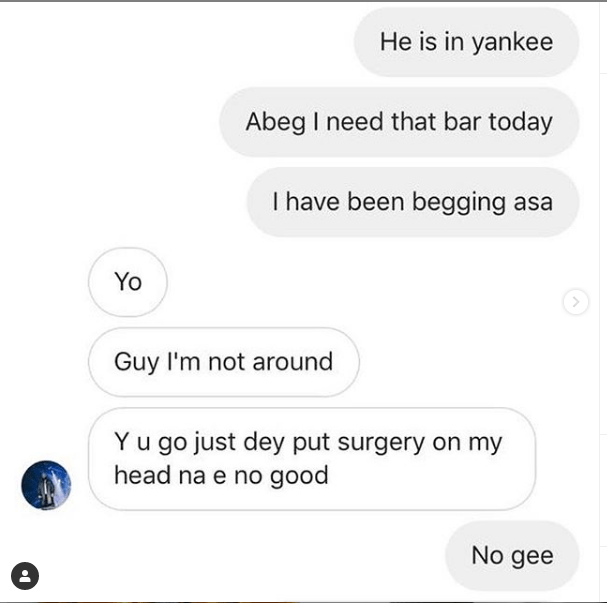Viewport: 607px width, 603px height.
Task: Show tagged people in this post
Action: (x=25, y=576)
